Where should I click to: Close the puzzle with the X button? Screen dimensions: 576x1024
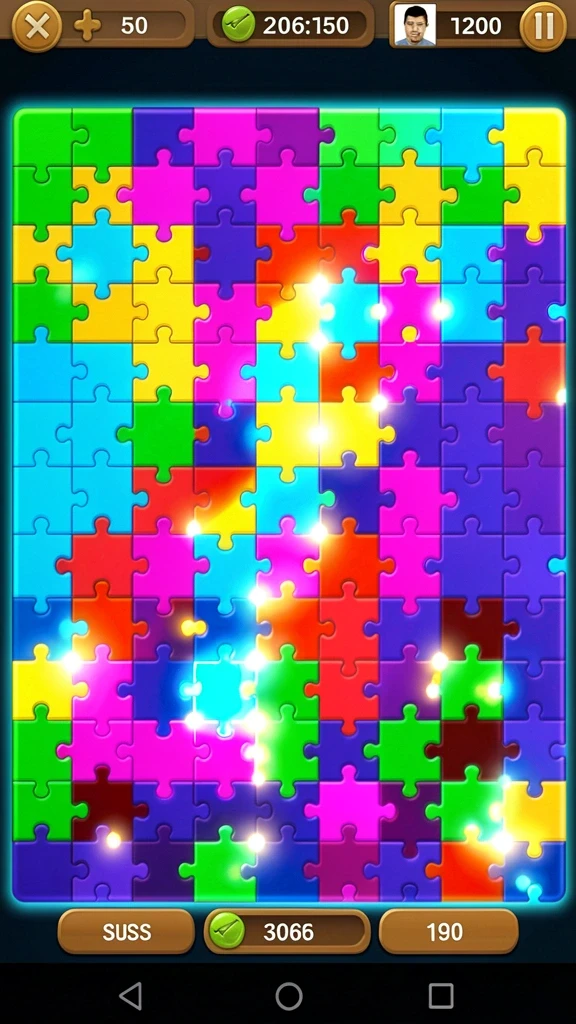click(37, 26)
